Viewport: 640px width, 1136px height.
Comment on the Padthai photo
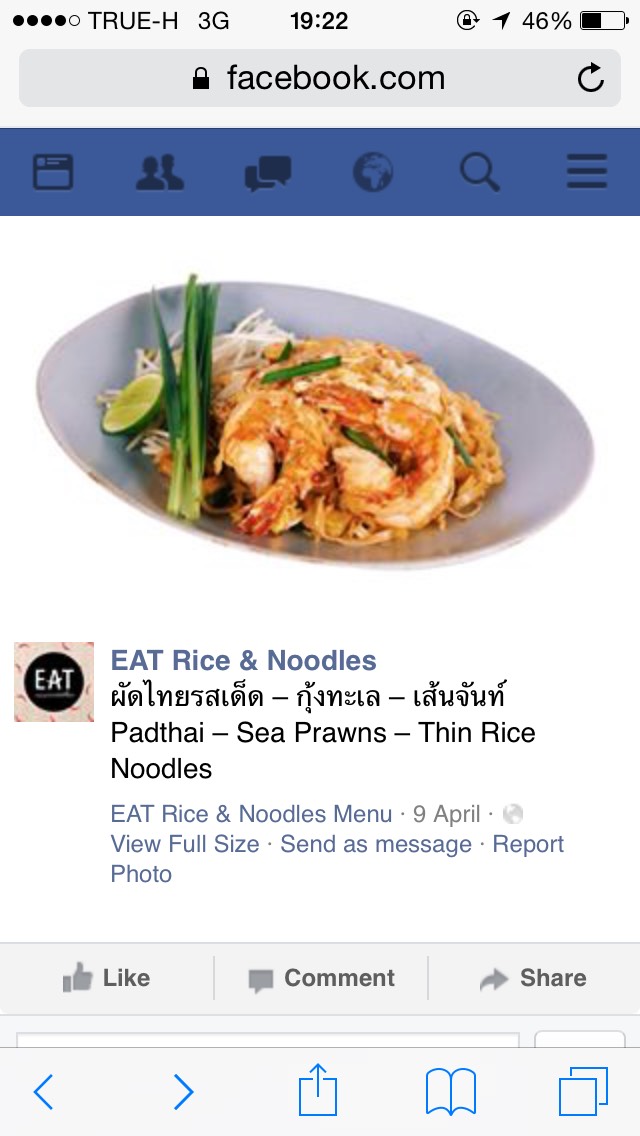pos(321,978)
